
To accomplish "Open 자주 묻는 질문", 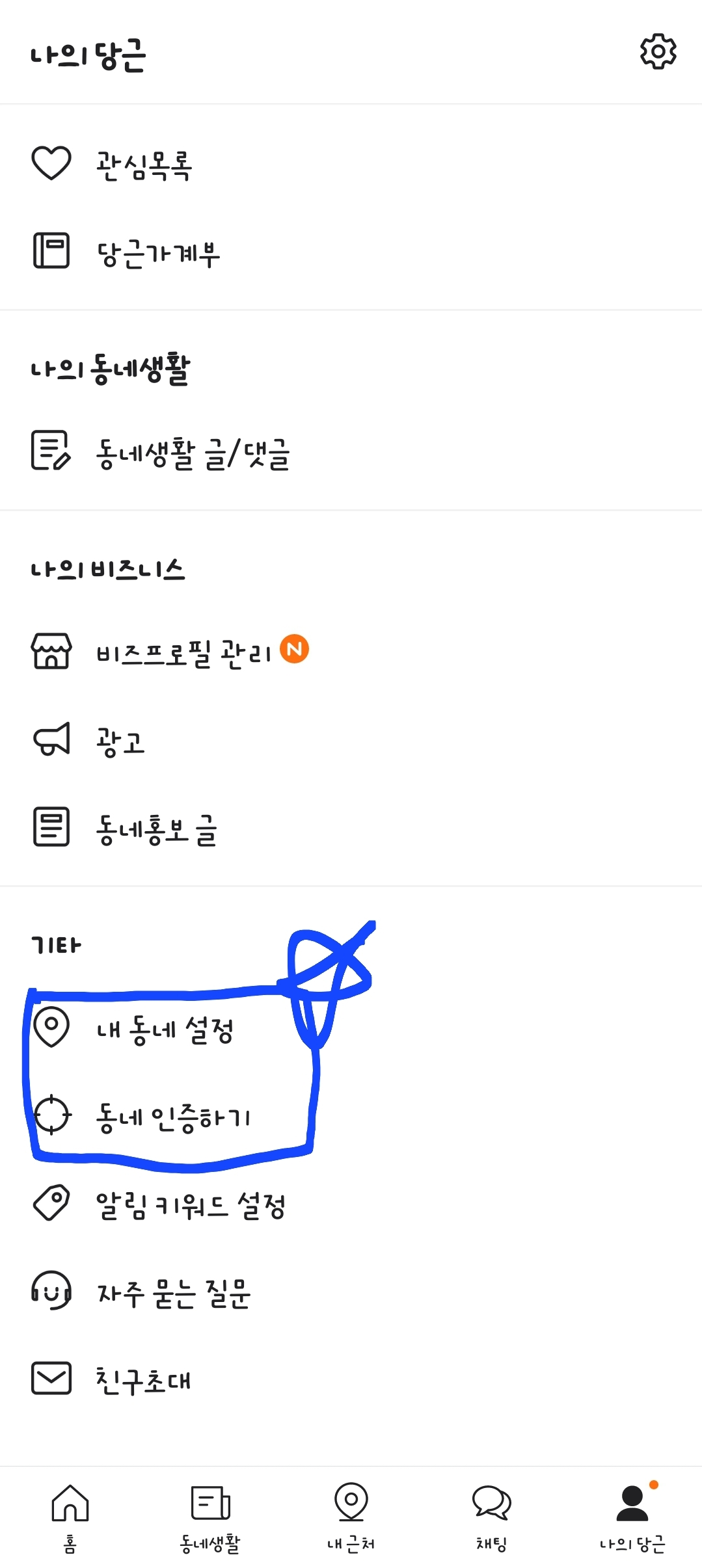I will [x=351, y=1292].
